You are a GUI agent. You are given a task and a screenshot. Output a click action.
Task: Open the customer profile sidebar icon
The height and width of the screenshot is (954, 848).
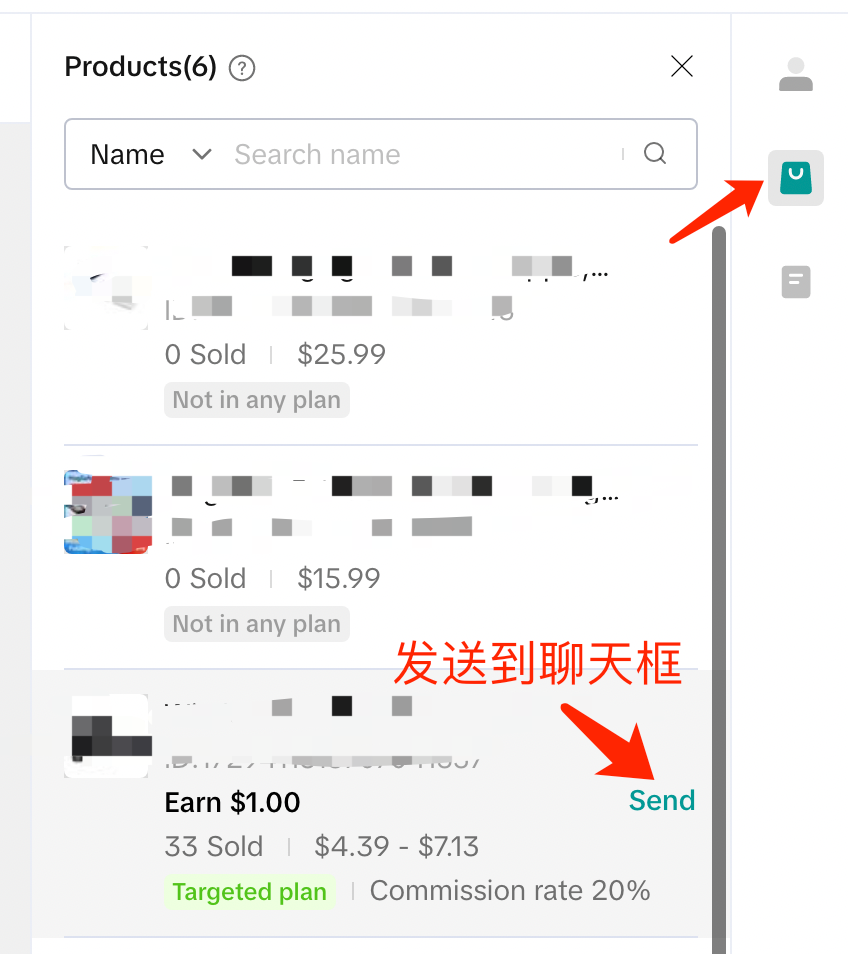(x=796, y=75)
